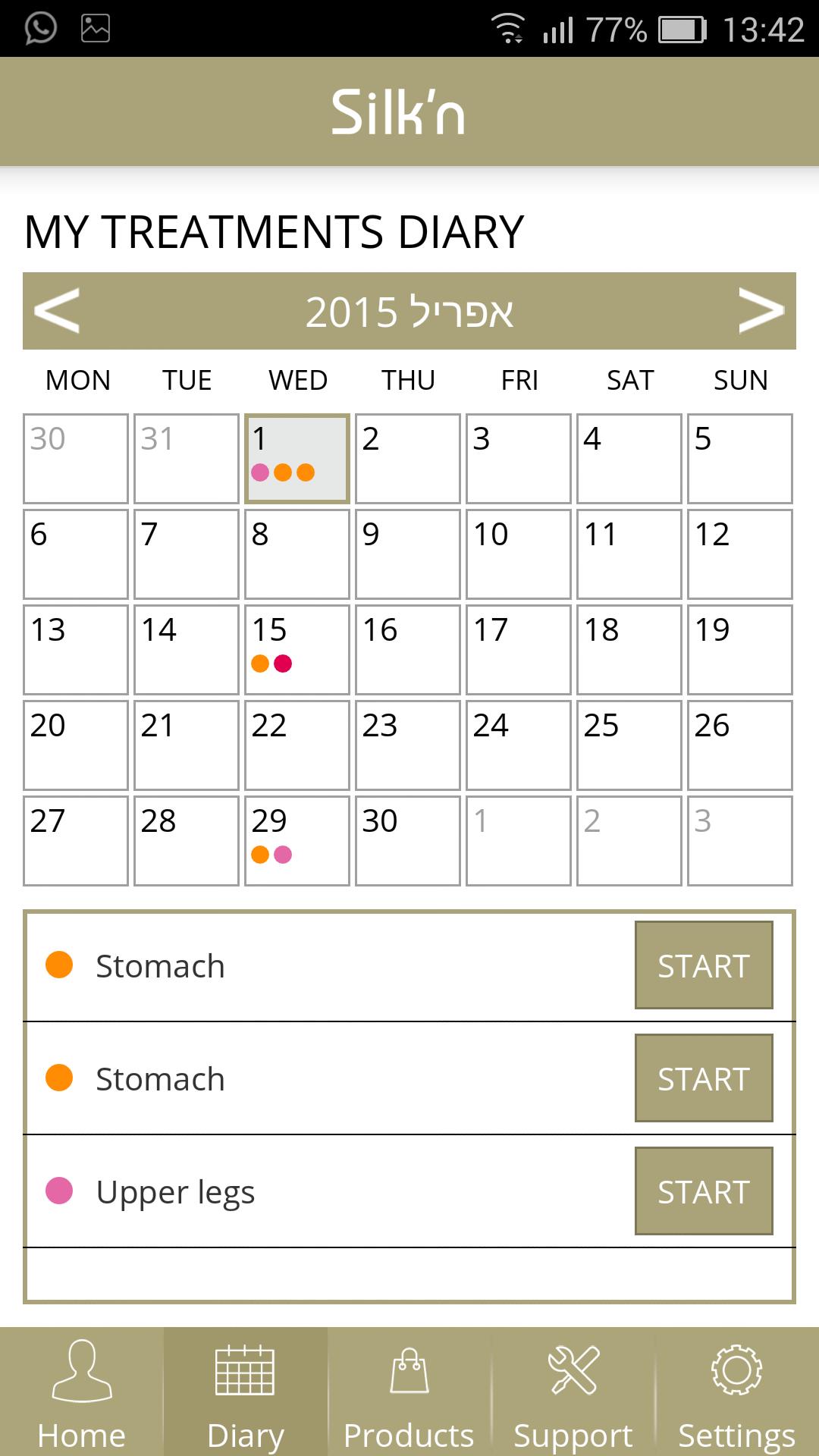Select April 10 on the calendar
The image size is (819, 1456).
click(518, 554)
